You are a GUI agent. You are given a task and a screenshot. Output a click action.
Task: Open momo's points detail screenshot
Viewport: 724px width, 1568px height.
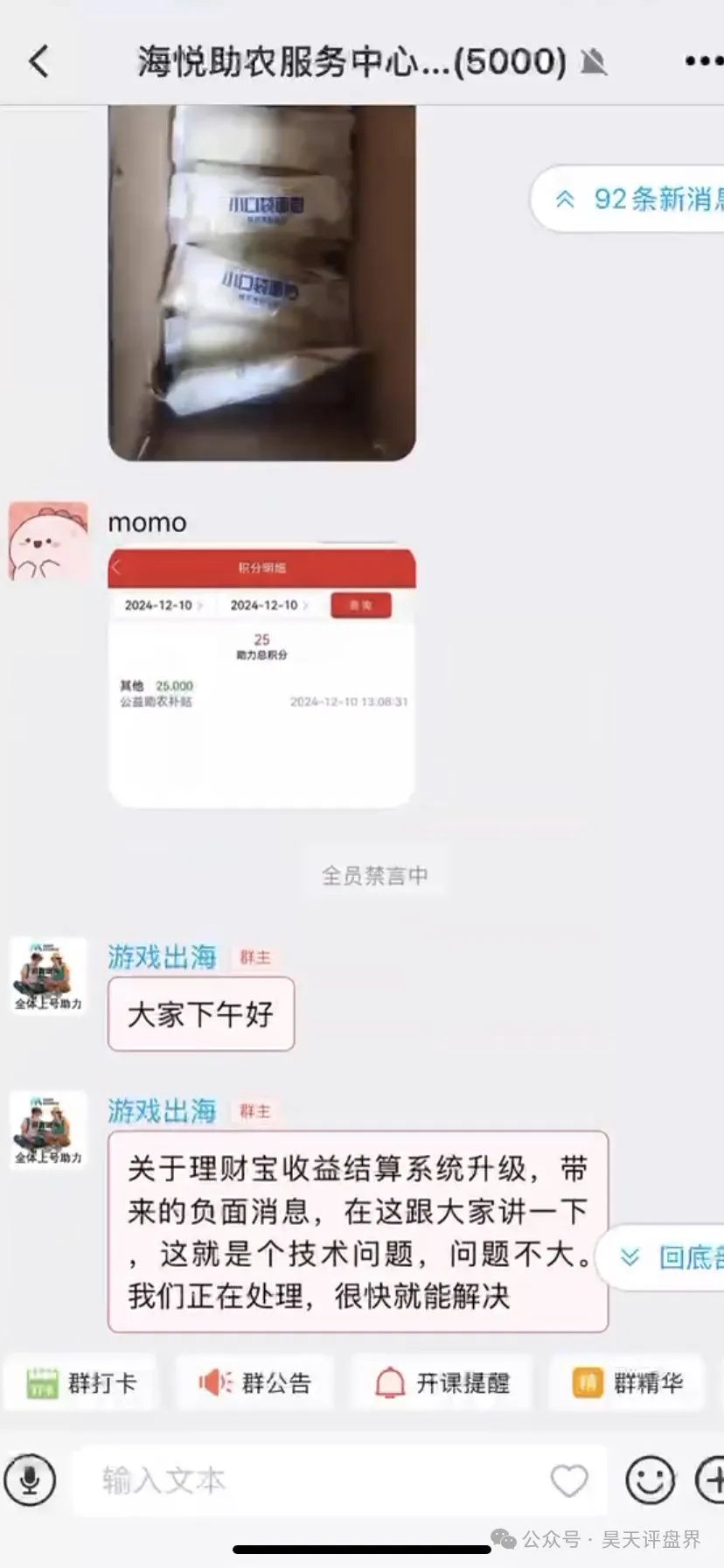(x=261, y=677)
